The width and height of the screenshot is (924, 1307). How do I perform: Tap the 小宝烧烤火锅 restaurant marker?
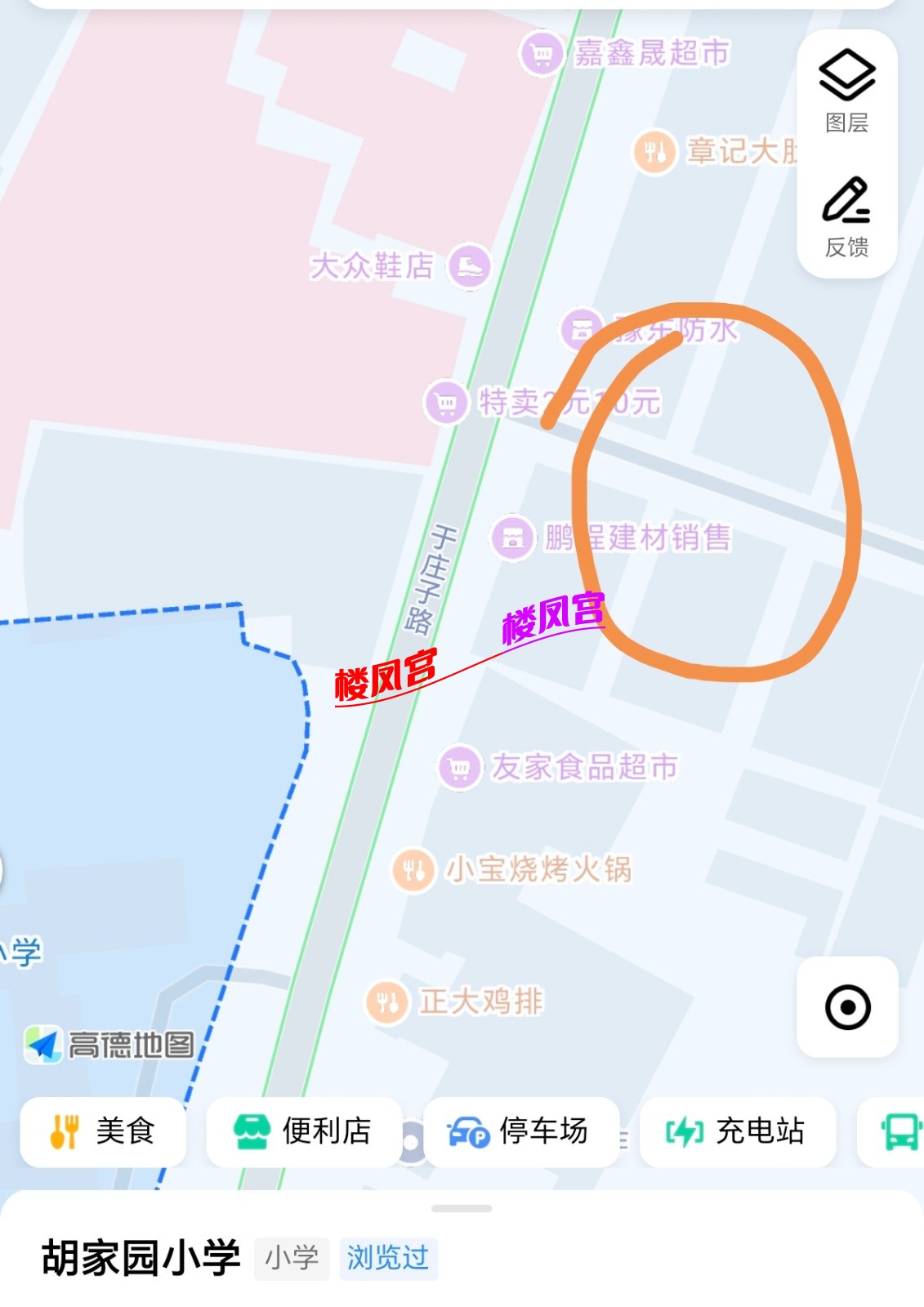click(413, 869)
